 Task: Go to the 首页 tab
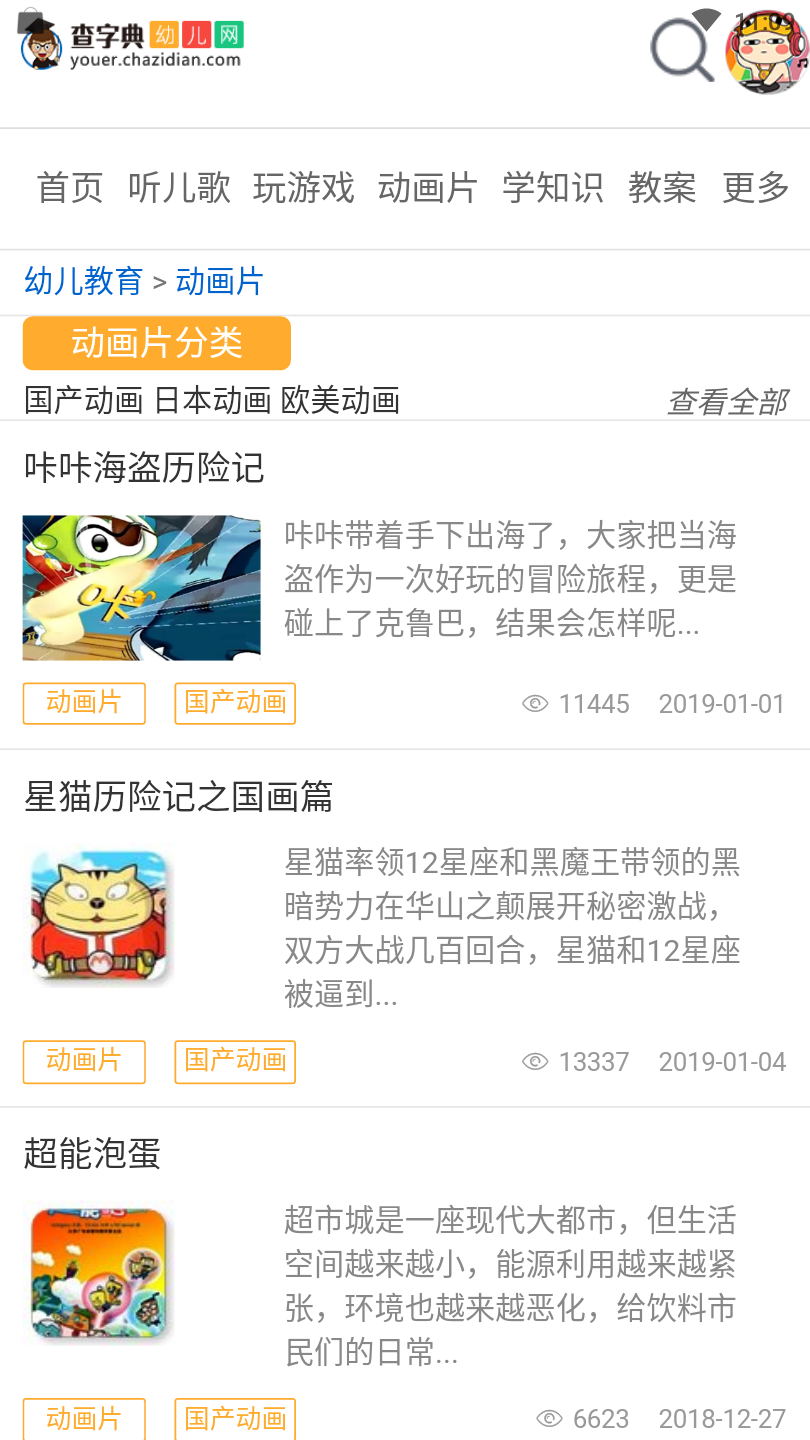coord(70,187)
